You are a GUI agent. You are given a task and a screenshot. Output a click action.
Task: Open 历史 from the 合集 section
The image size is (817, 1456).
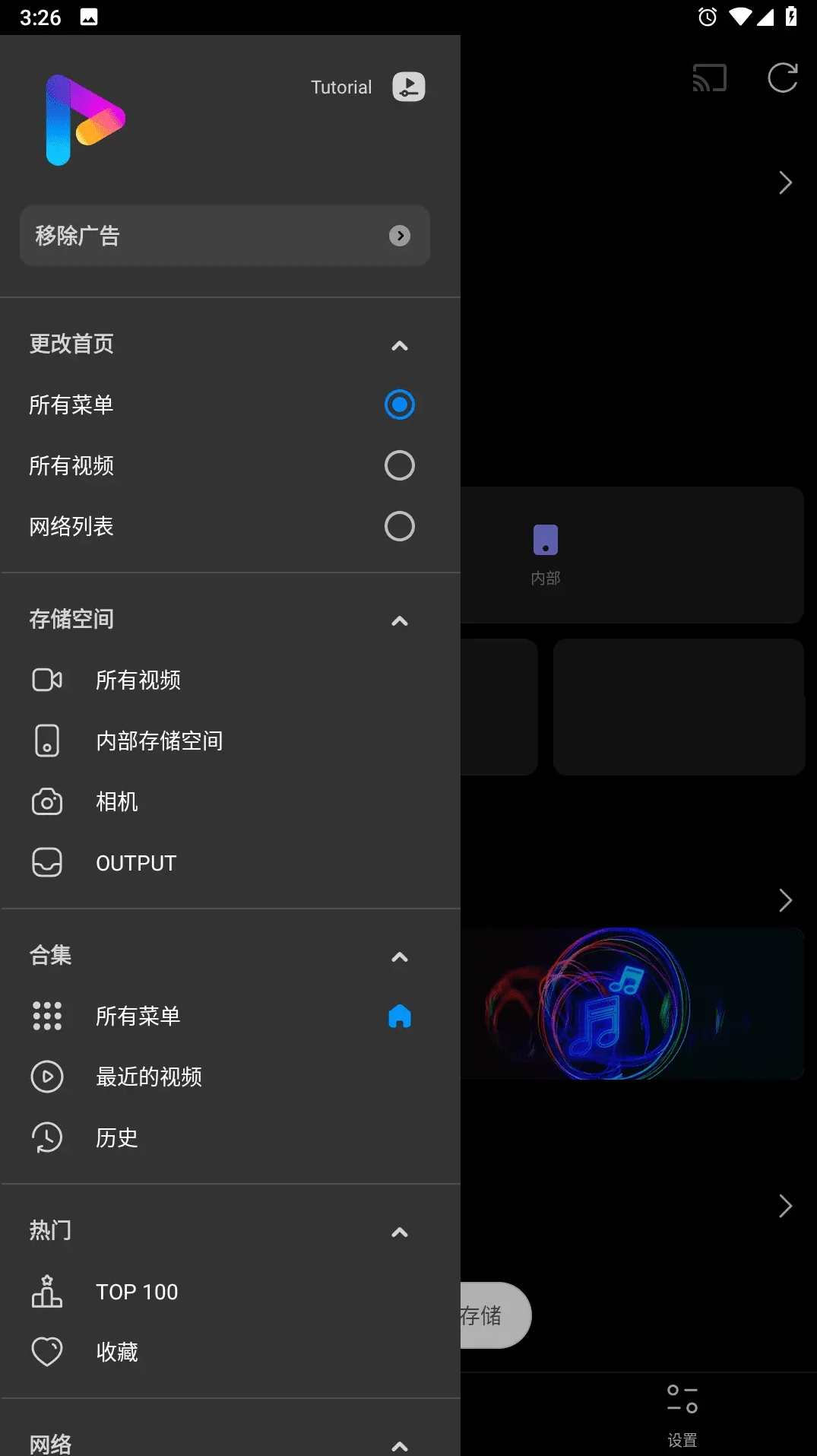coord(116,1138)
